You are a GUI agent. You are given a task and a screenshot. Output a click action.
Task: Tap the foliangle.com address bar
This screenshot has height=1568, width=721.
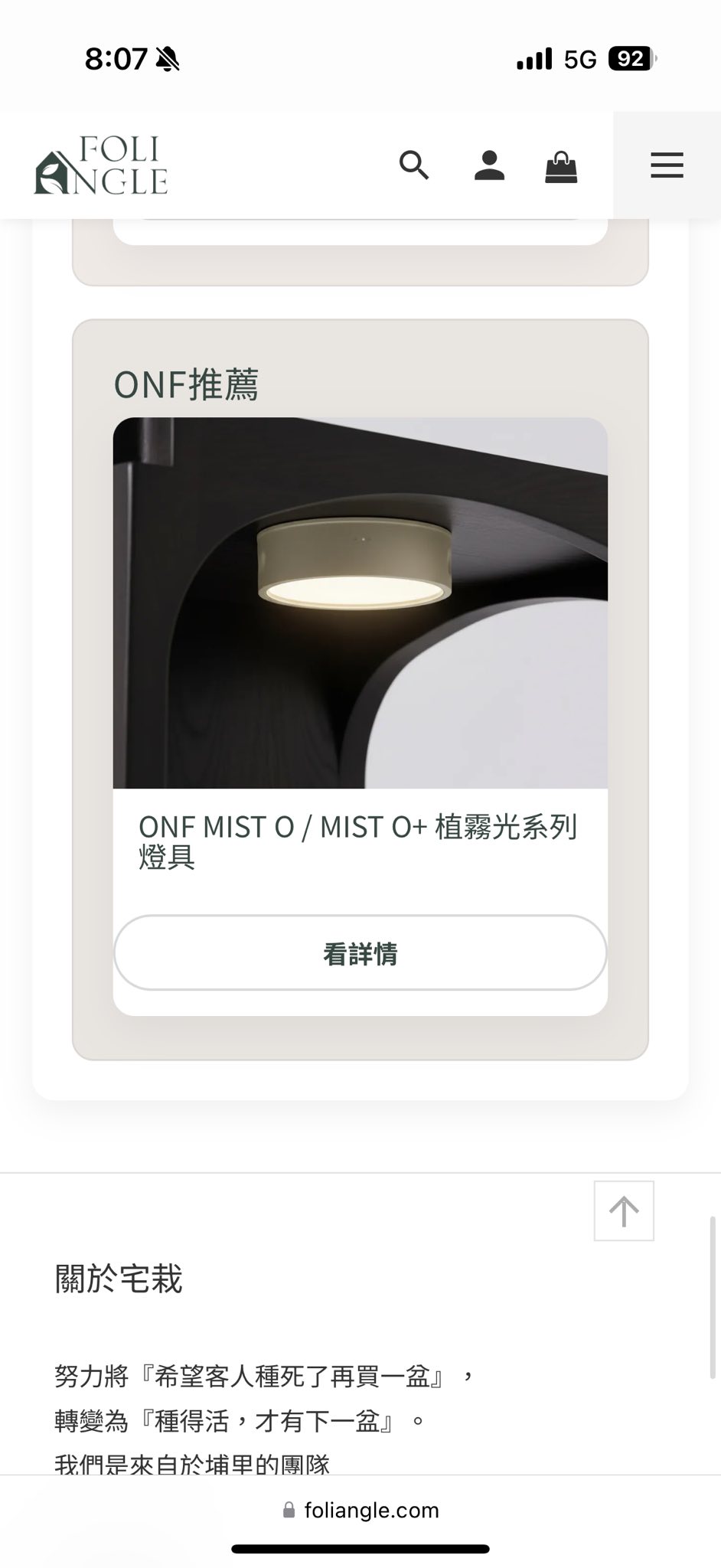(x=360, y=1510)
